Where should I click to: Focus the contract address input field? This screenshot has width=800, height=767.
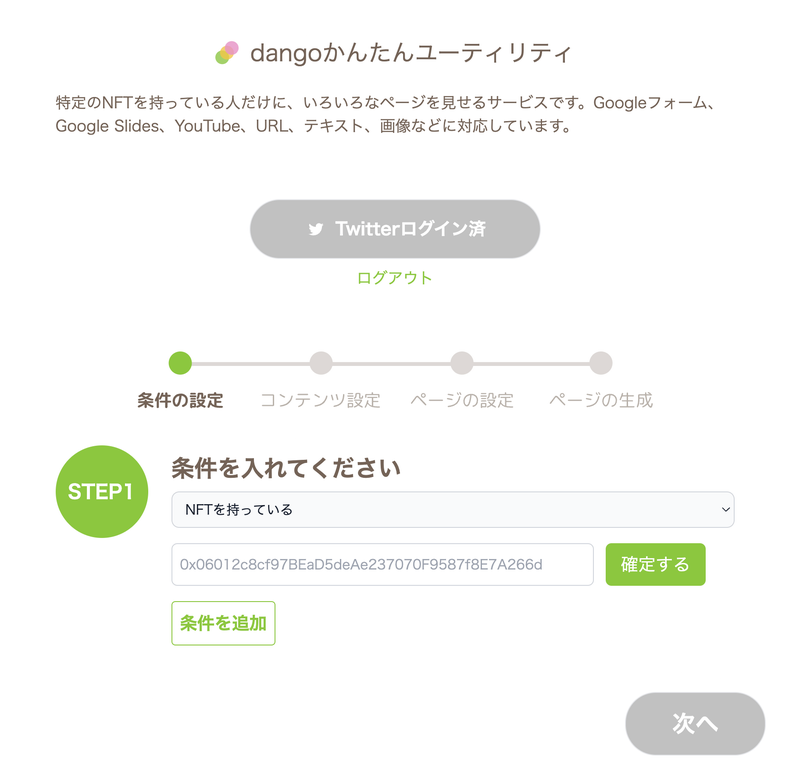click(382, 565)
